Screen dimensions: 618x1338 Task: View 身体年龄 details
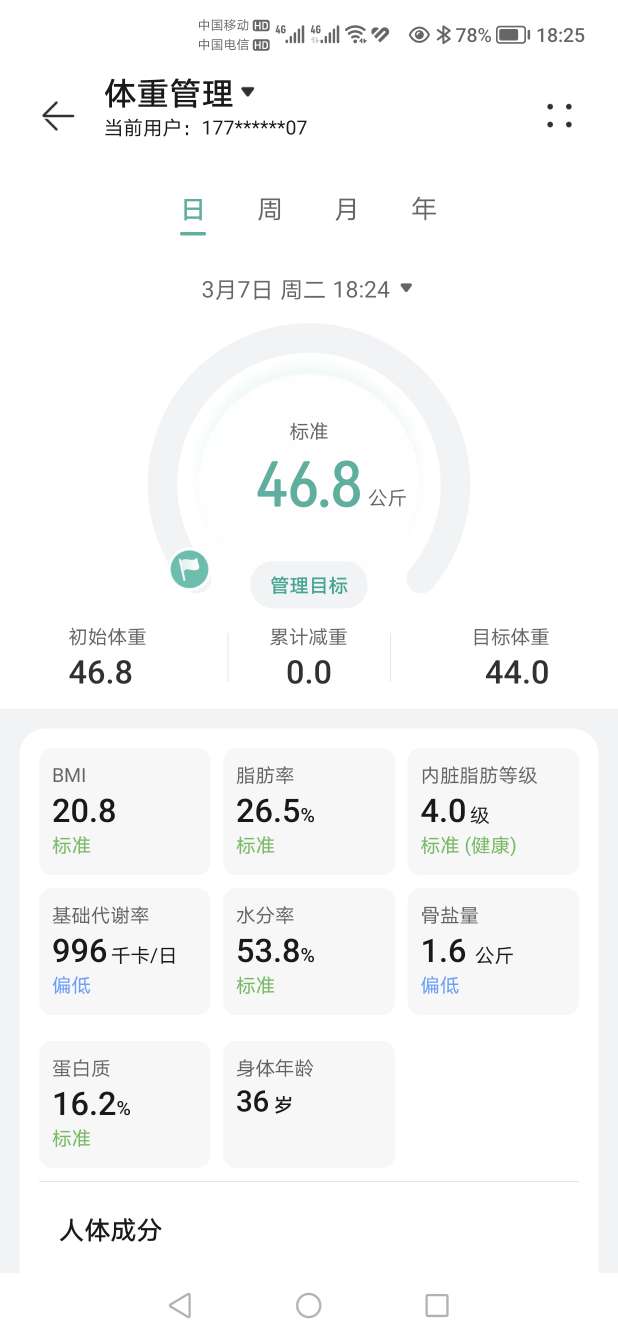coord(308,1104)
